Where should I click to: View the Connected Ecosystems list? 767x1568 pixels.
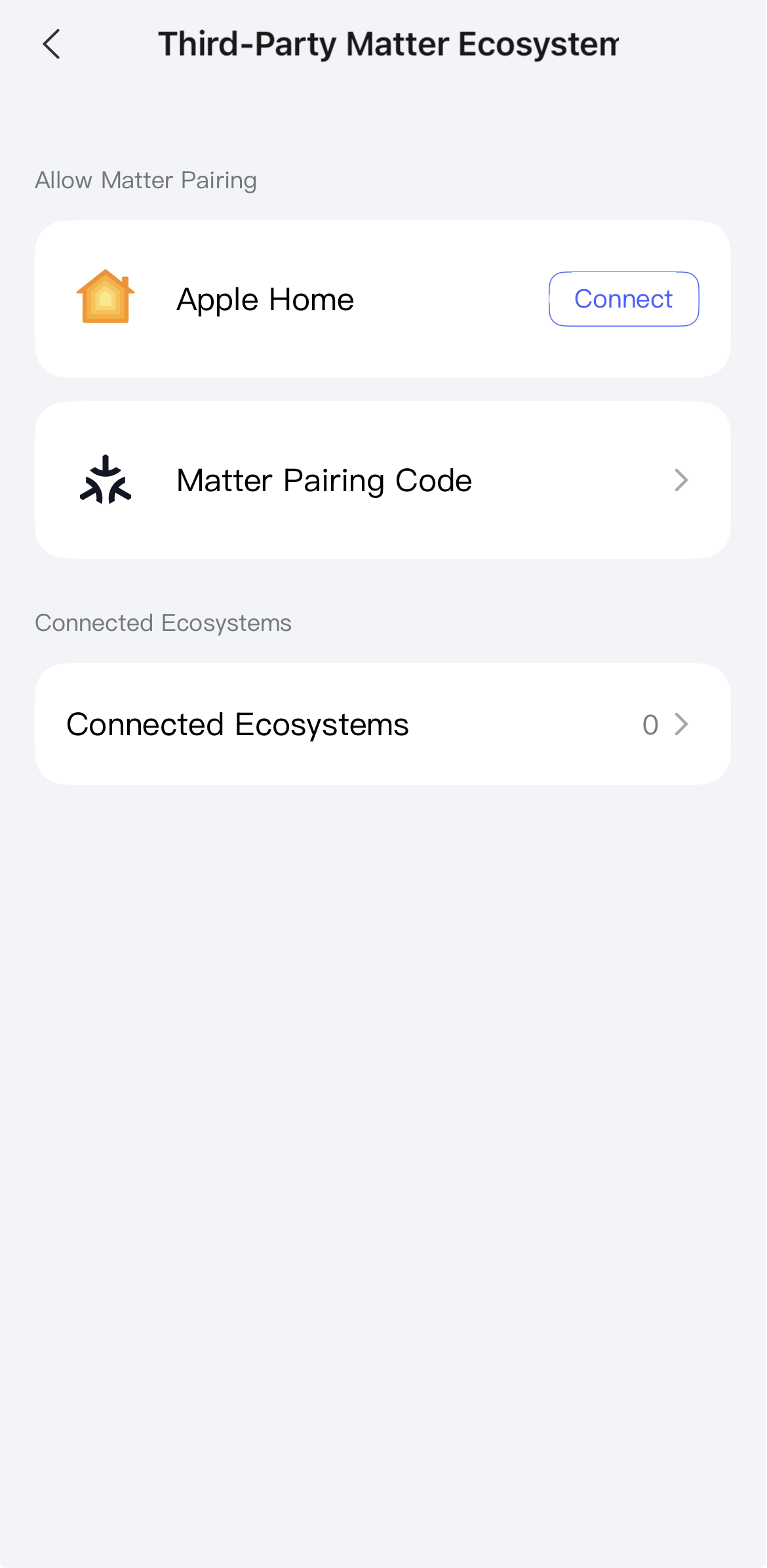coord(382,724)
